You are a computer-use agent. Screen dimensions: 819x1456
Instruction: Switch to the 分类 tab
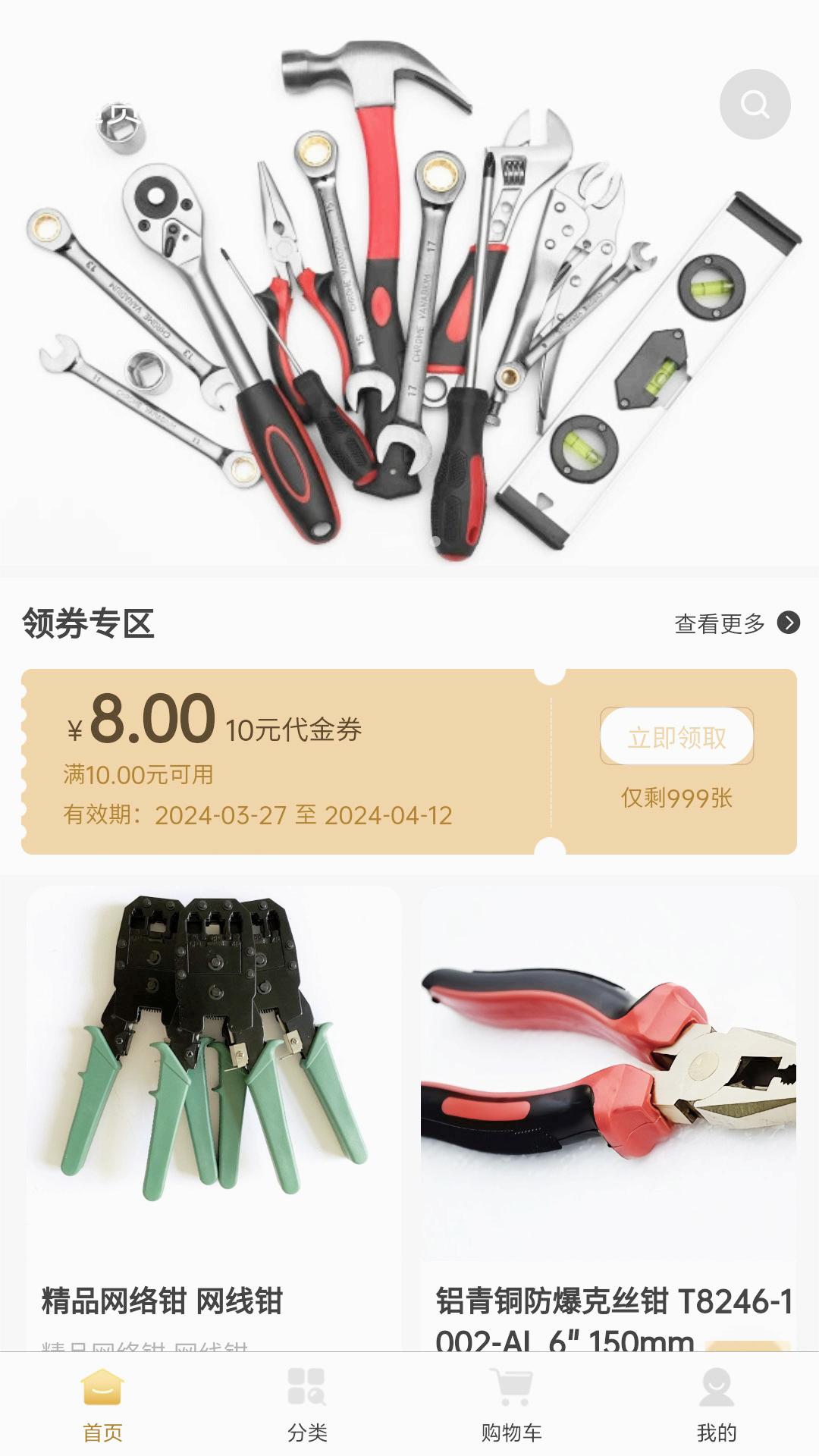(x=307, y=1404)
